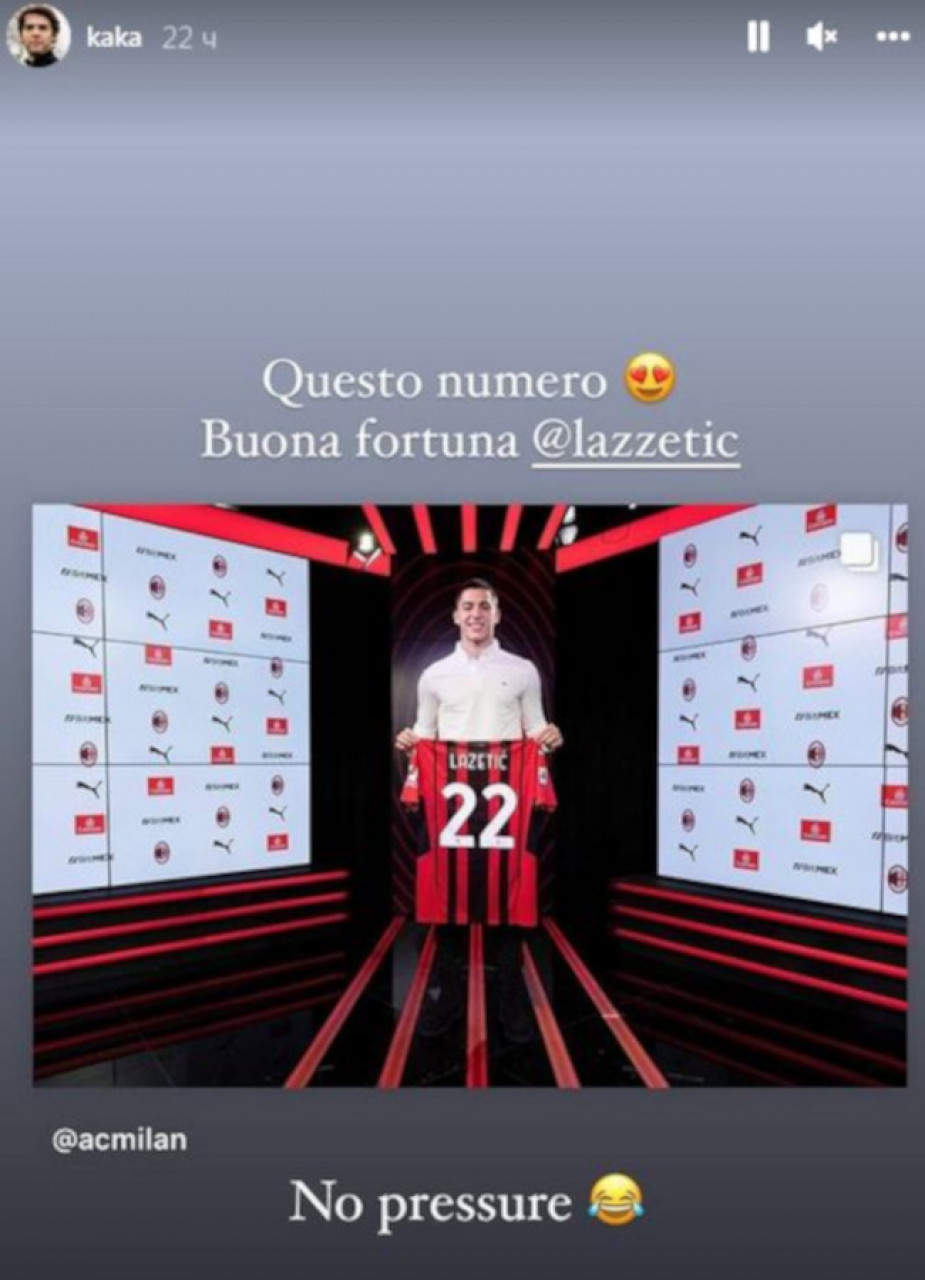
Task: Open the reshared @acmilan post
Action: click(x=470, y=795)
